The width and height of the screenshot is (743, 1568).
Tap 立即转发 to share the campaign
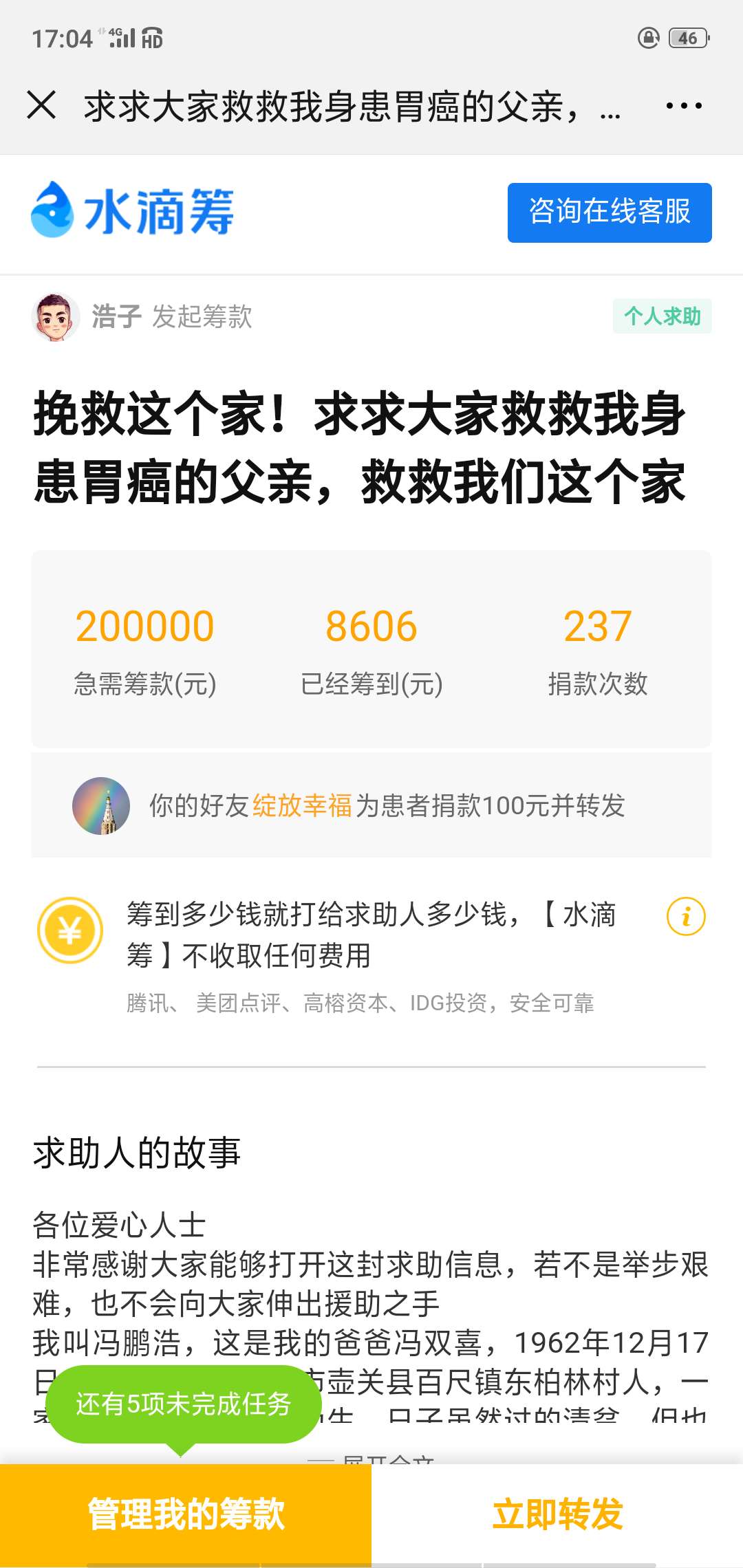click(x=557, y=1514)
